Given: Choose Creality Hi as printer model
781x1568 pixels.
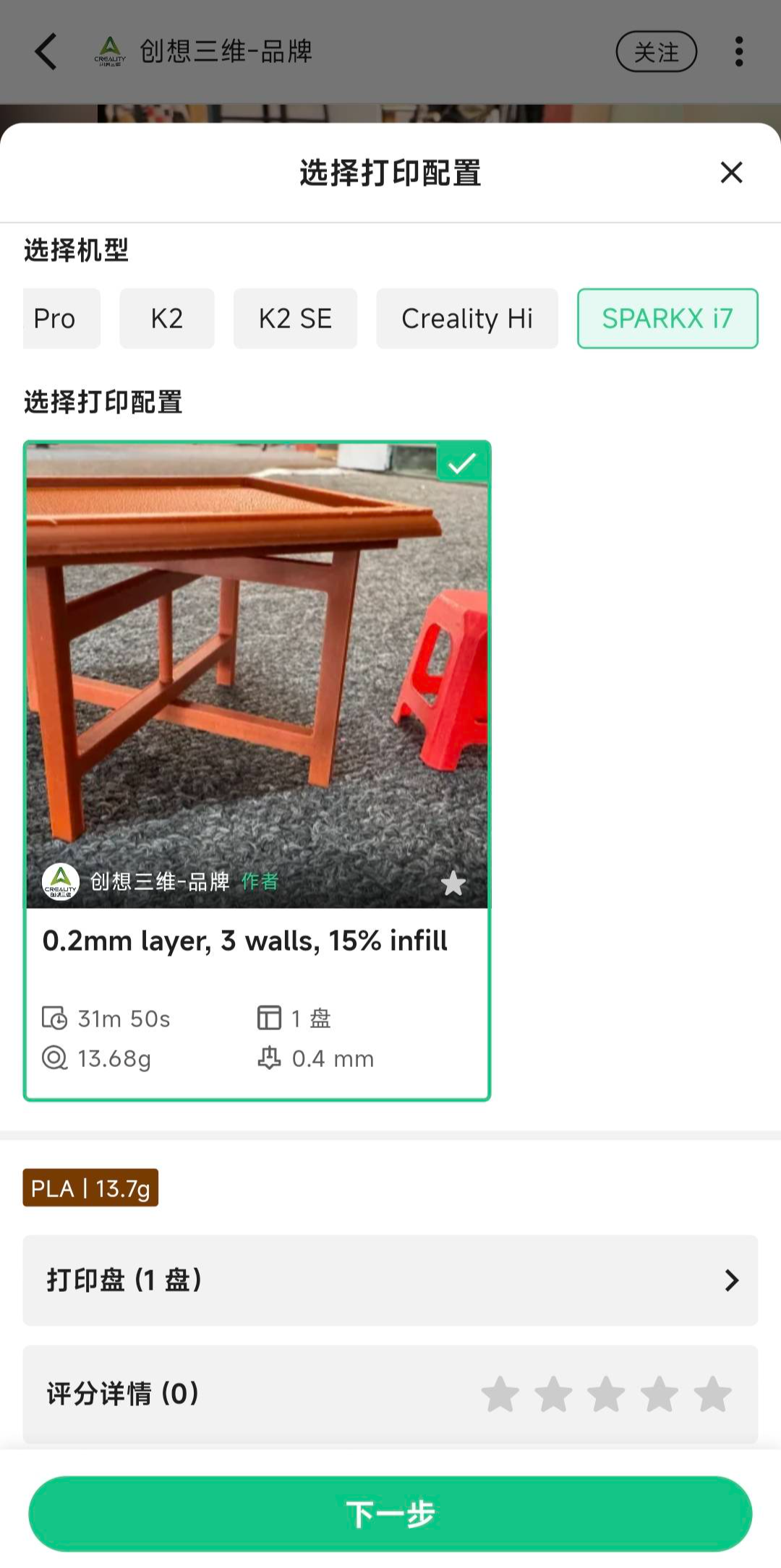Looking at the screenshot, I should [467, 319].
